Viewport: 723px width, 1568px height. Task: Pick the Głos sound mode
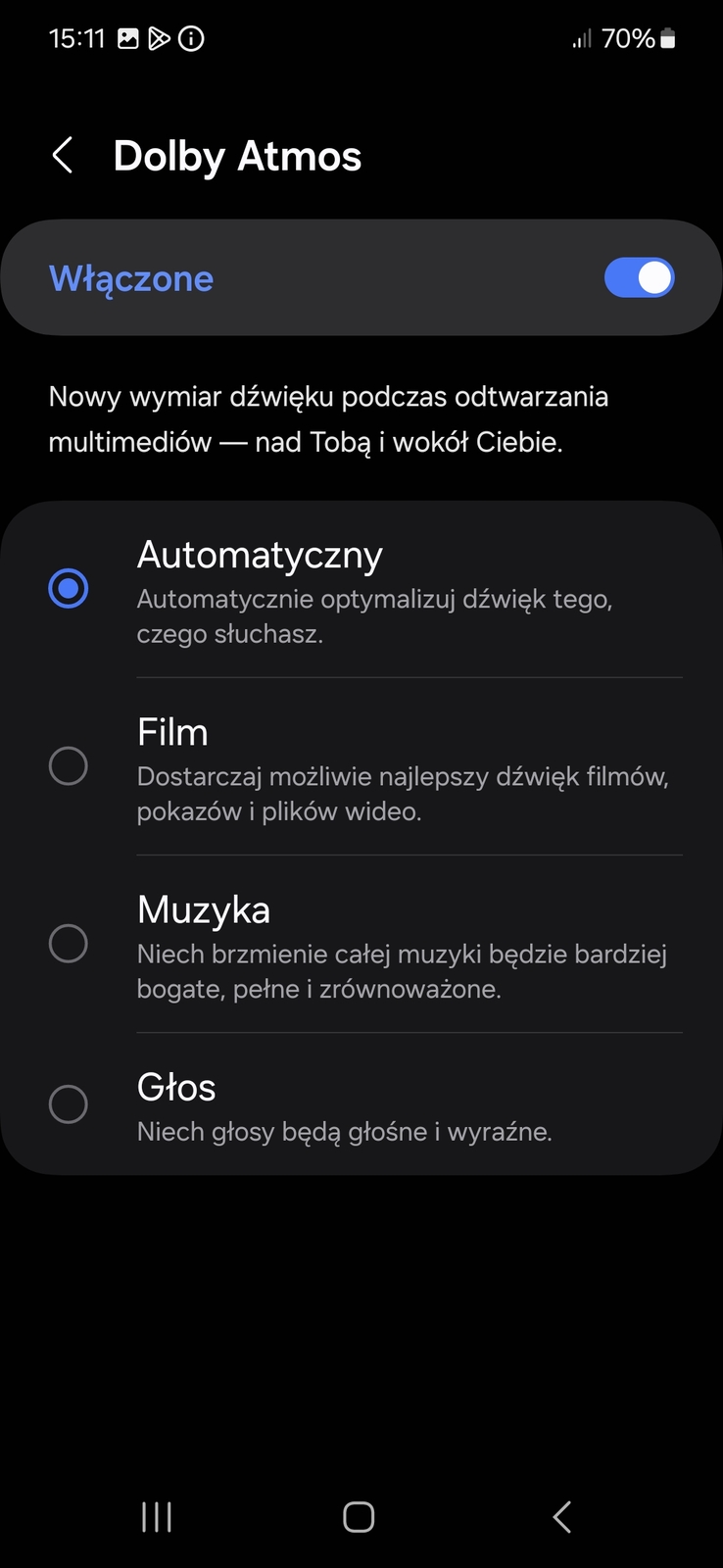click(69, 1103)
